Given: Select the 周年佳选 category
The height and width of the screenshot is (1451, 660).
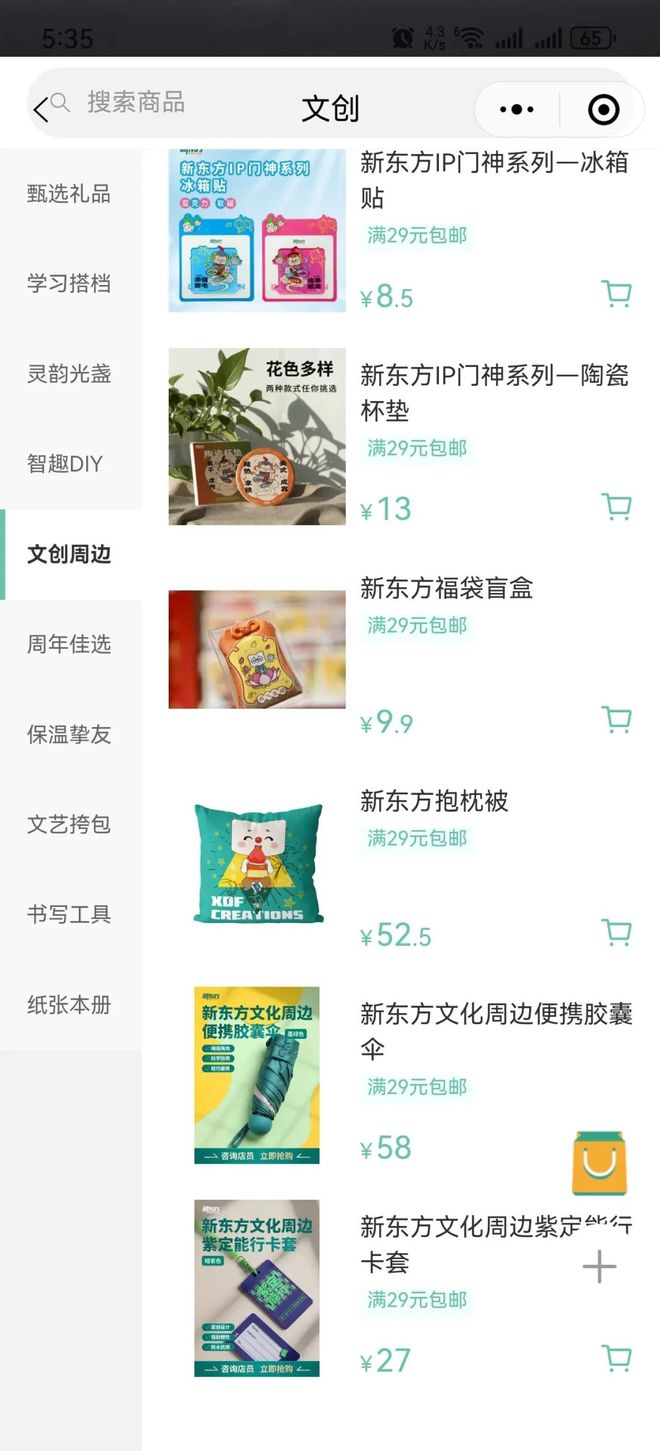Looking at the screenshot, I should pyautogui.click(x=69, y=644).
